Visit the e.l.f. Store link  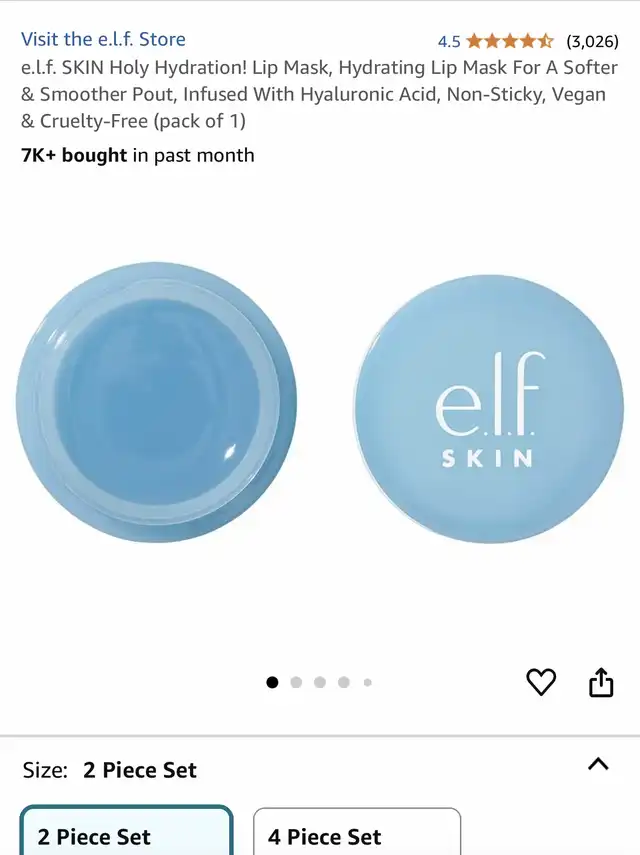pyautogui.click(x=103, y=39)
